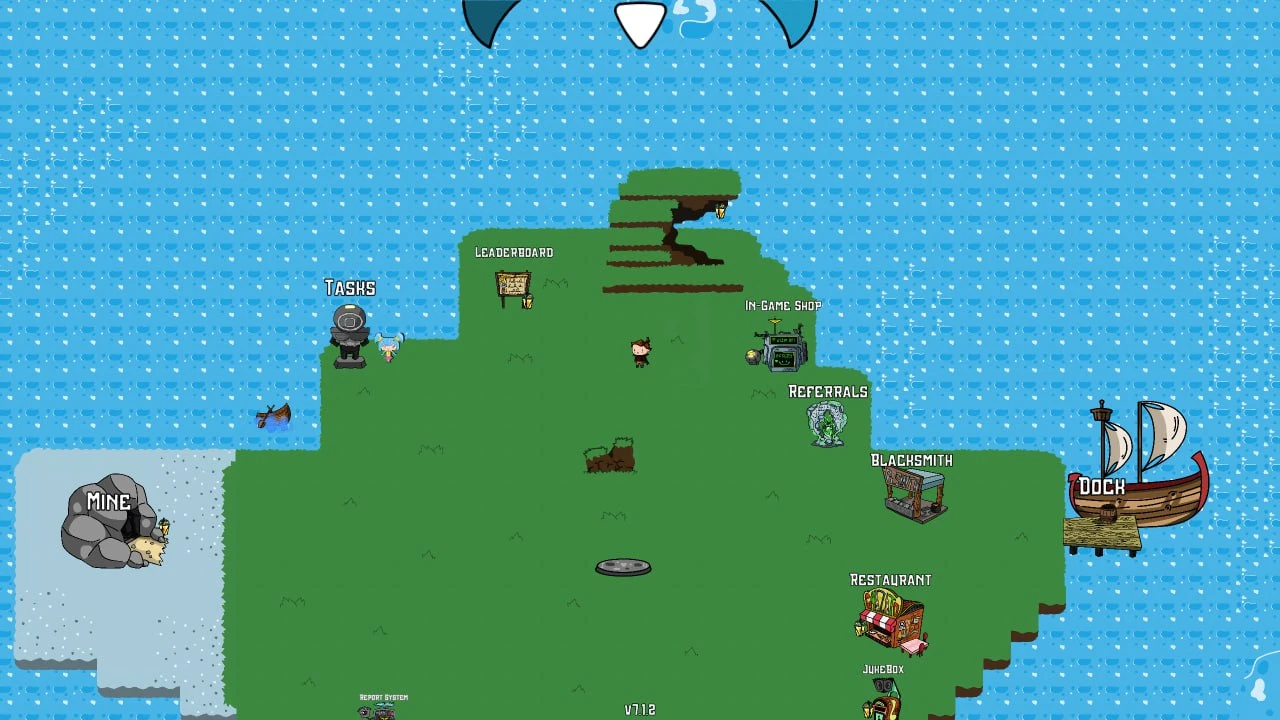
Task: Enter the Restaurant building
Action: (x=892, y=620)
